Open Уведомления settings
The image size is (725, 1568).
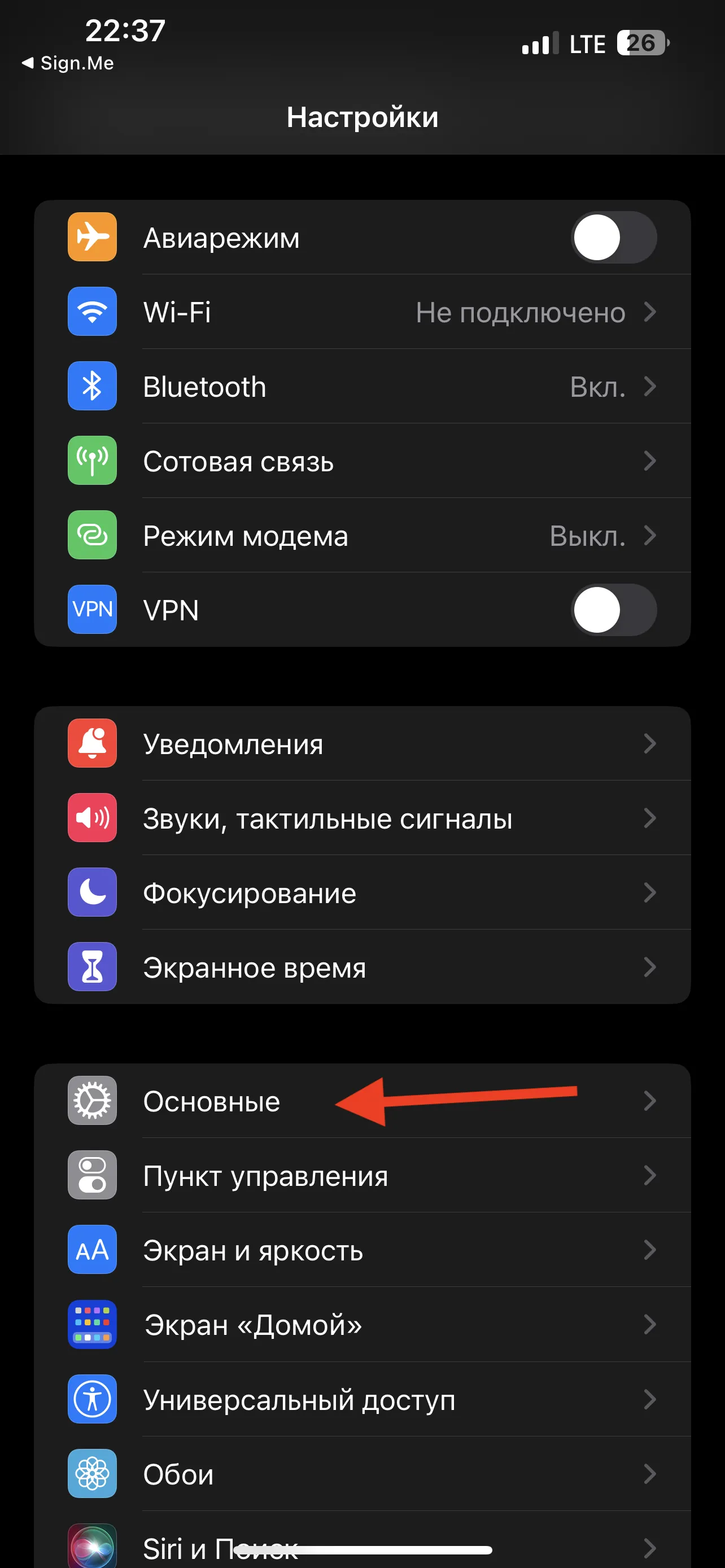(x=362, y=744)
